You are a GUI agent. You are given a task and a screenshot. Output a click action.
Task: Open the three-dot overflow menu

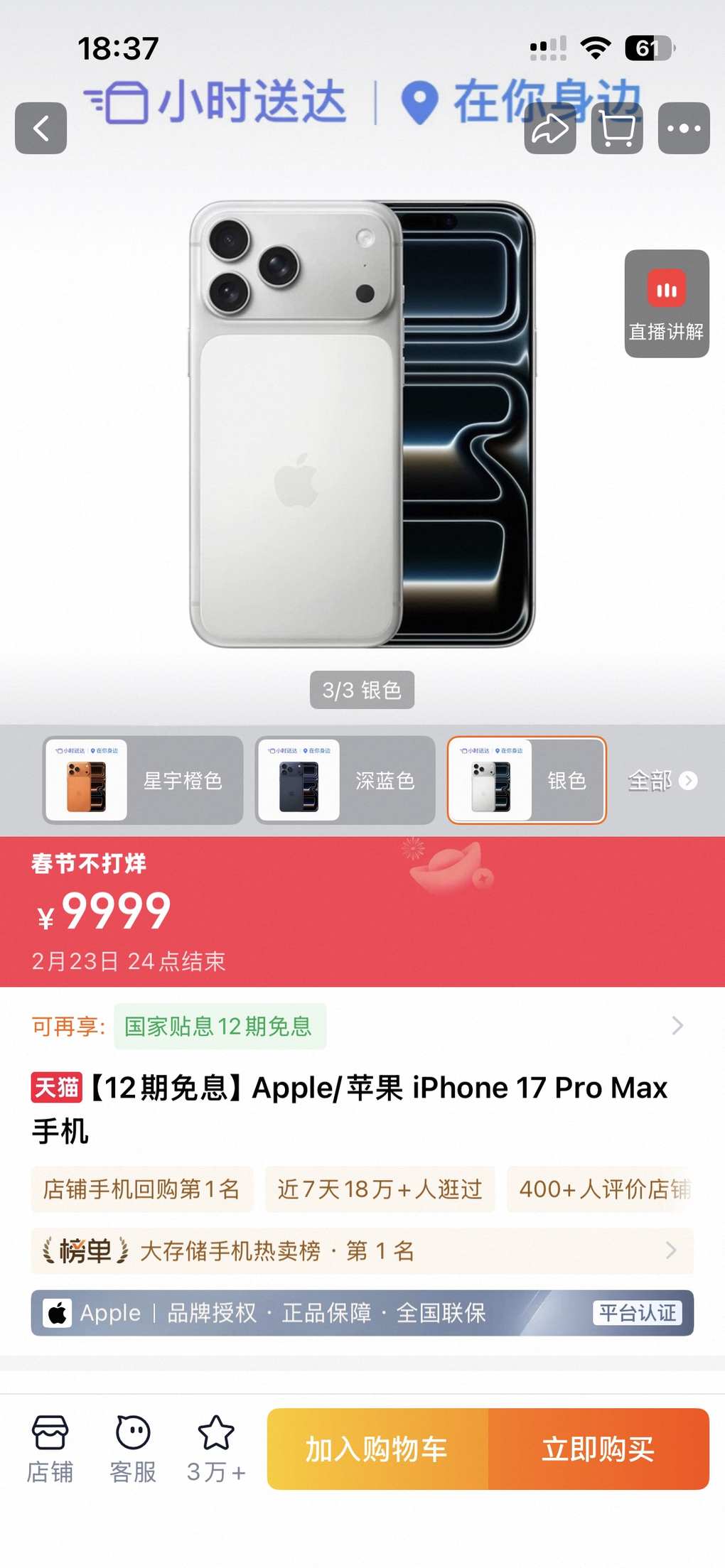tap(684, 129)
